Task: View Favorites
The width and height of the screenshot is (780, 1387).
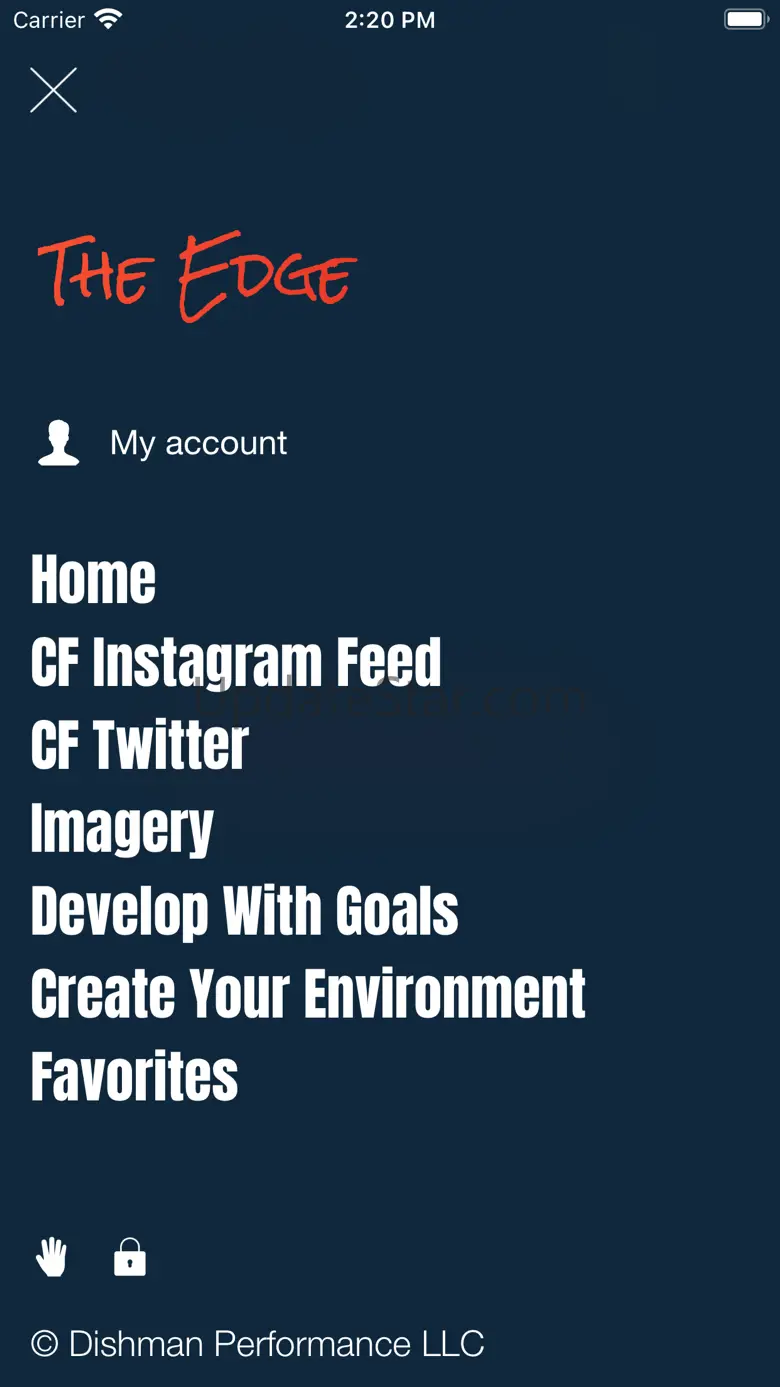Action: (134, 1077)
